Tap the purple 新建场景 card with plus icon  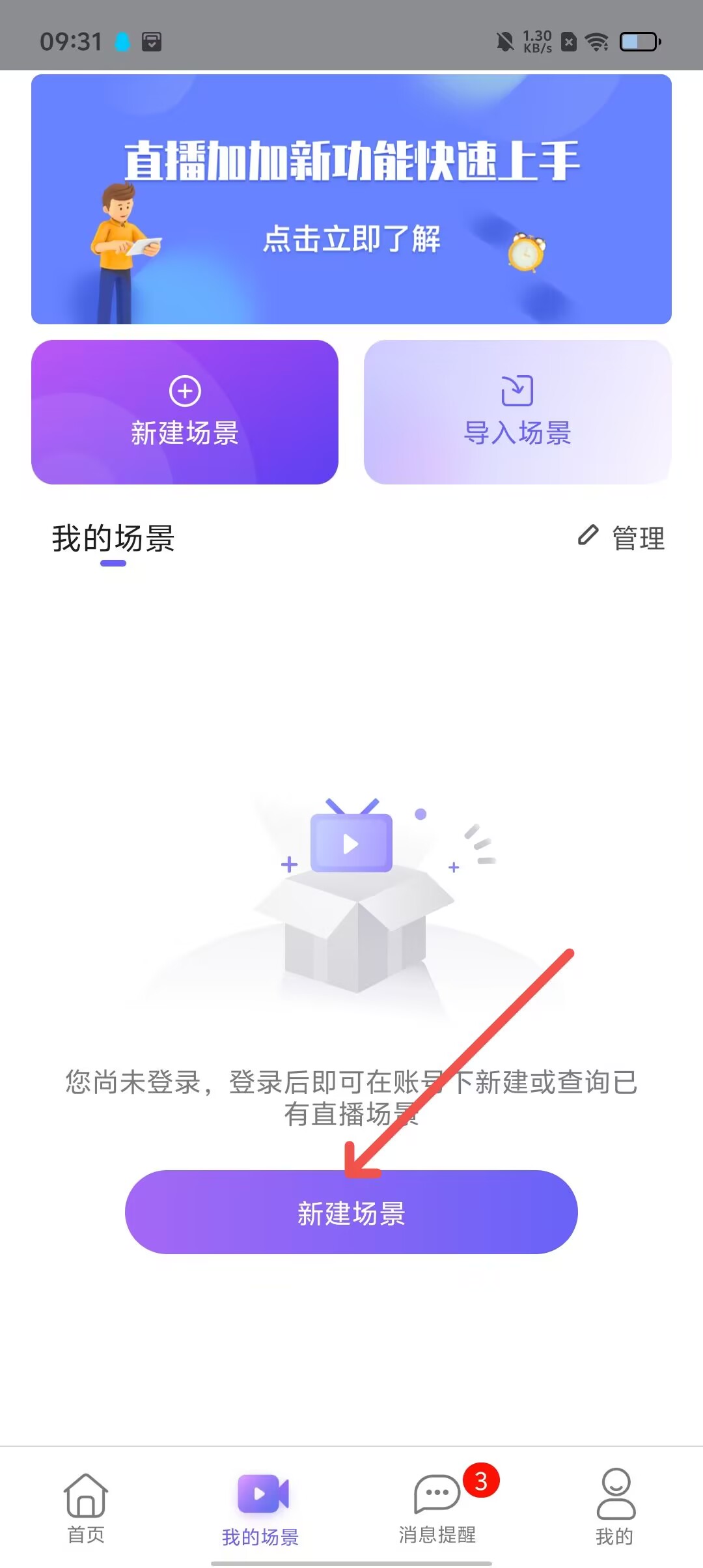(x=185, y=412)
